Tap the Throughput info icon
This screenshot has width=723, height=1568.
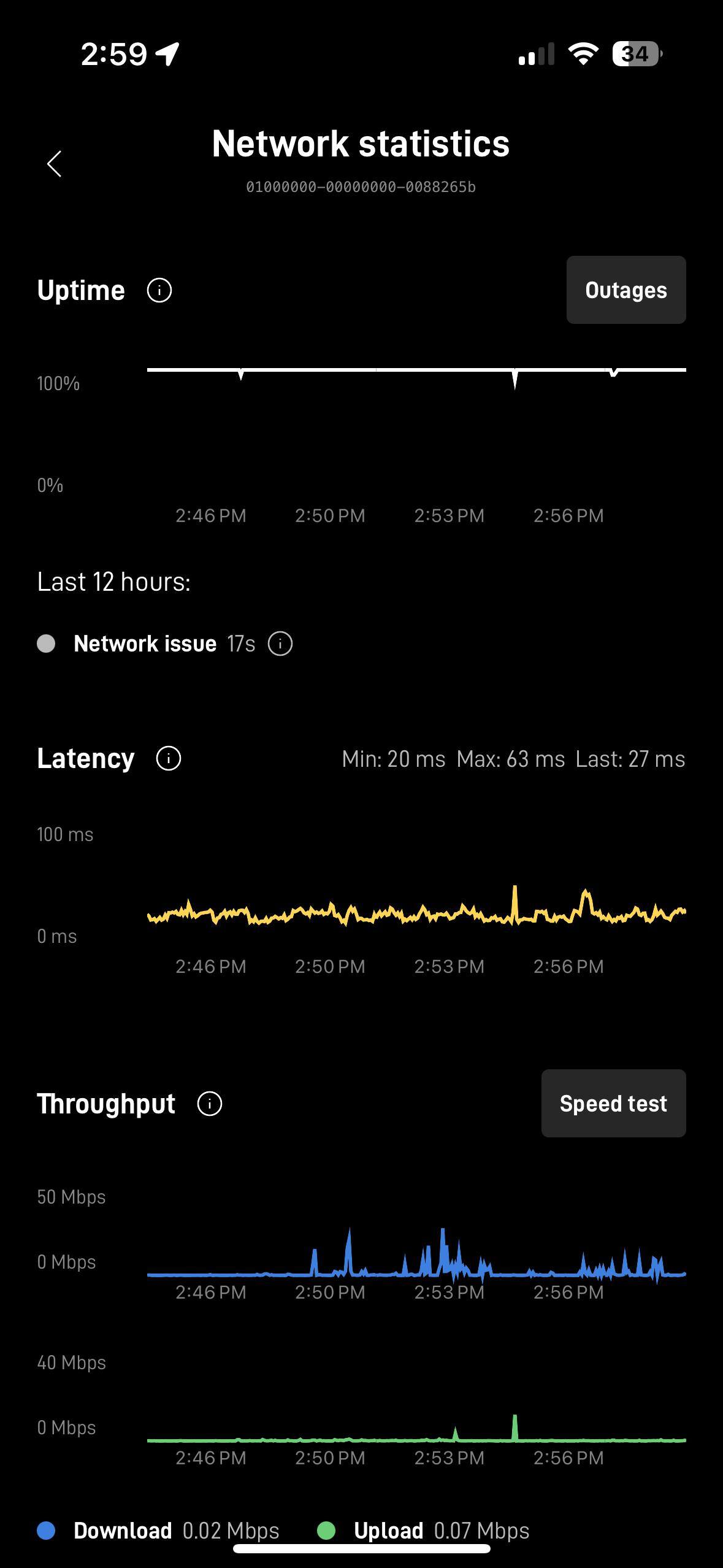pyautogui.click(x=210, y=1104)
